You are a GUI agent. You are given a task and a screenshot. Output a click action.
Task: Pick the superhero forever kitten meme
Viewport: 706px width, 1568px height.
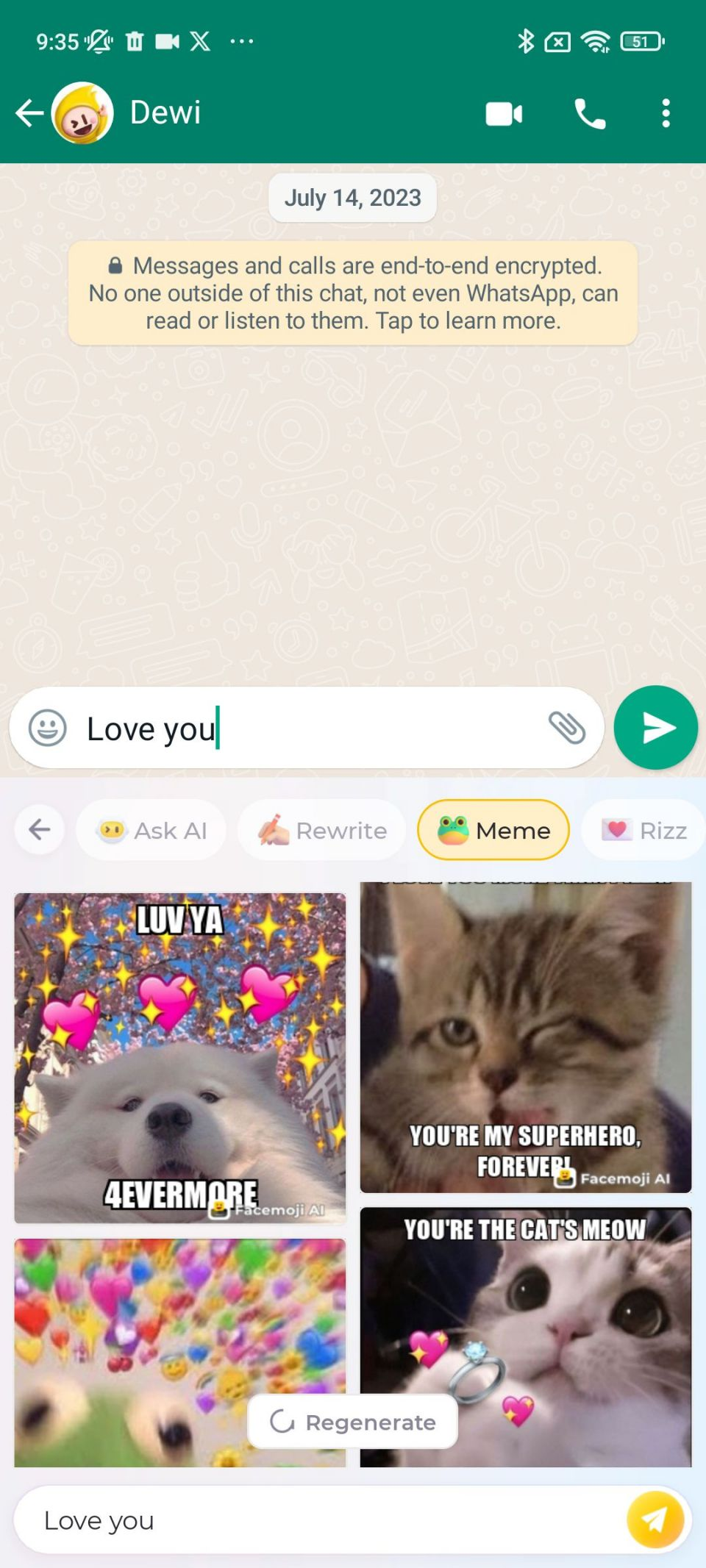[526, 1037]
